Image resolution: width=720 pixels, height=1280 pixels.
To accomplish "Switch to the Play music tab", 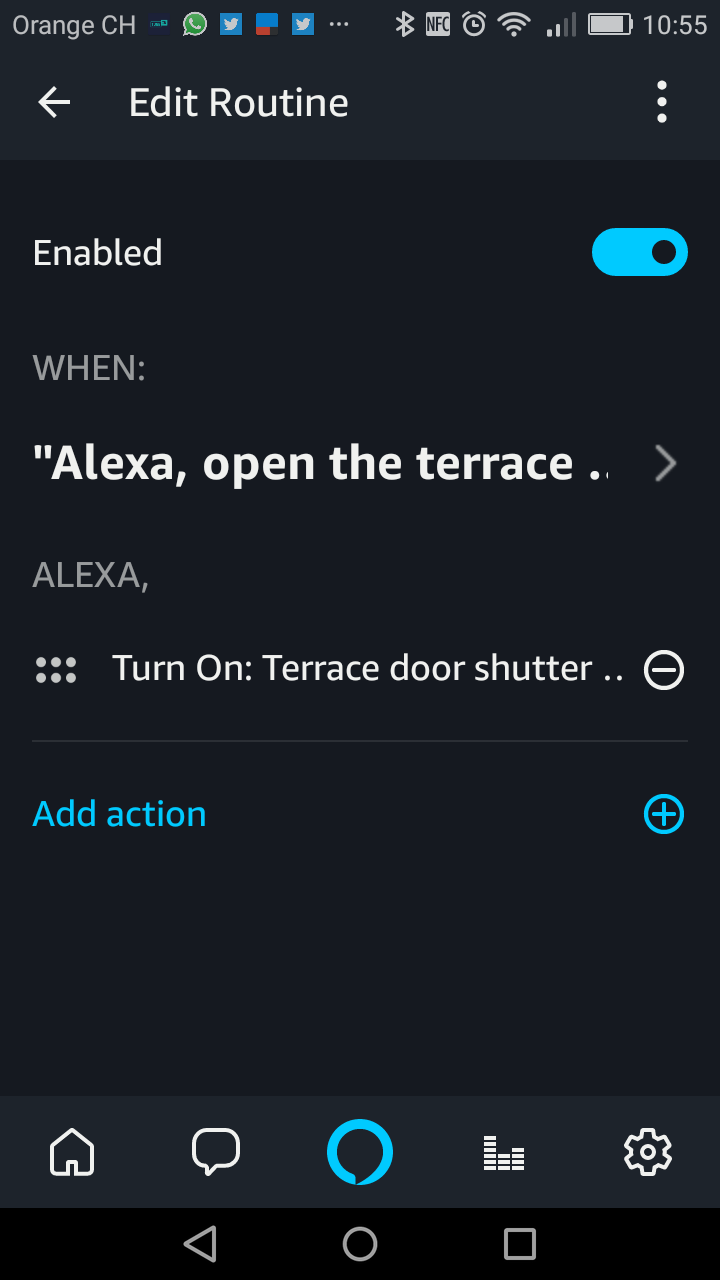I will point(504,1152).
